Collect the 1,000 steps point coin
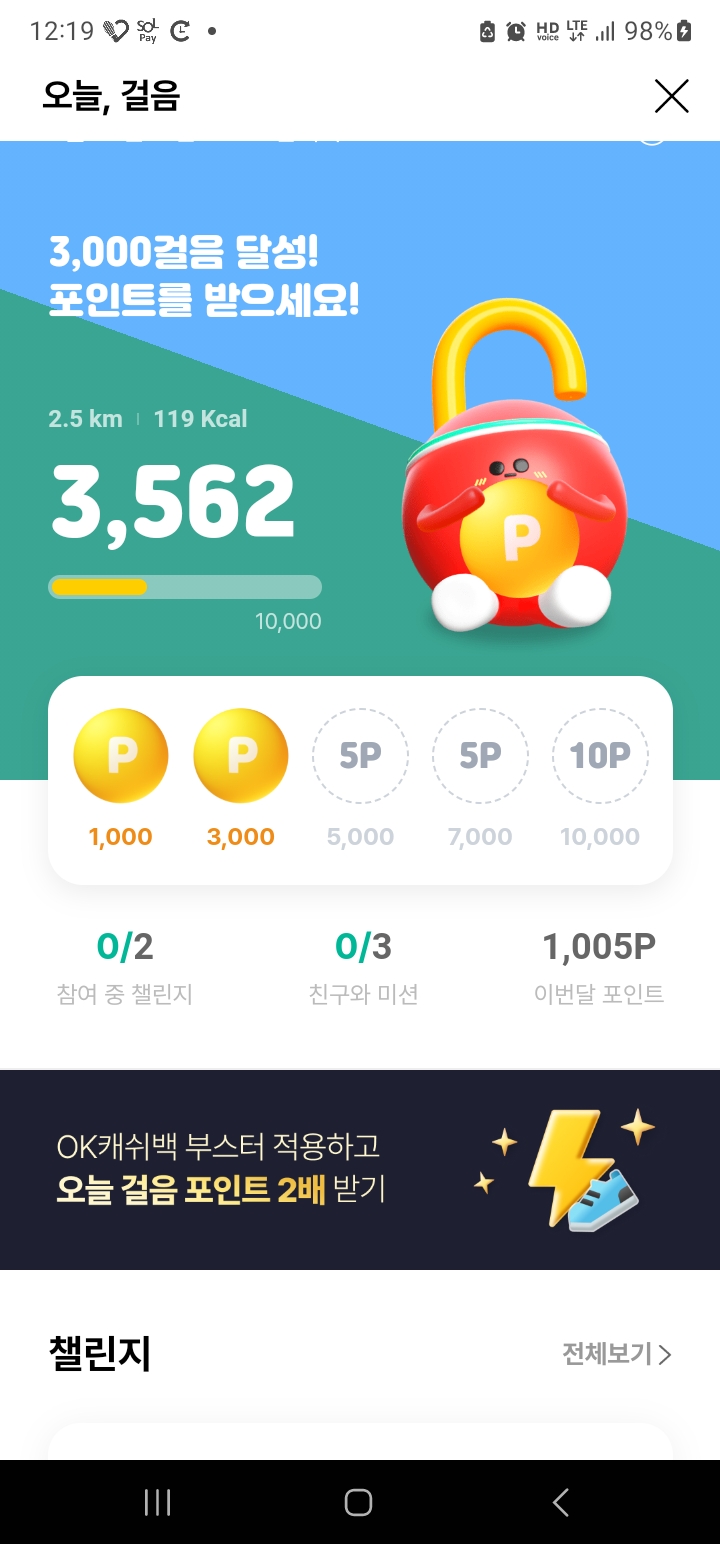720x1544 pixels. 121,756
